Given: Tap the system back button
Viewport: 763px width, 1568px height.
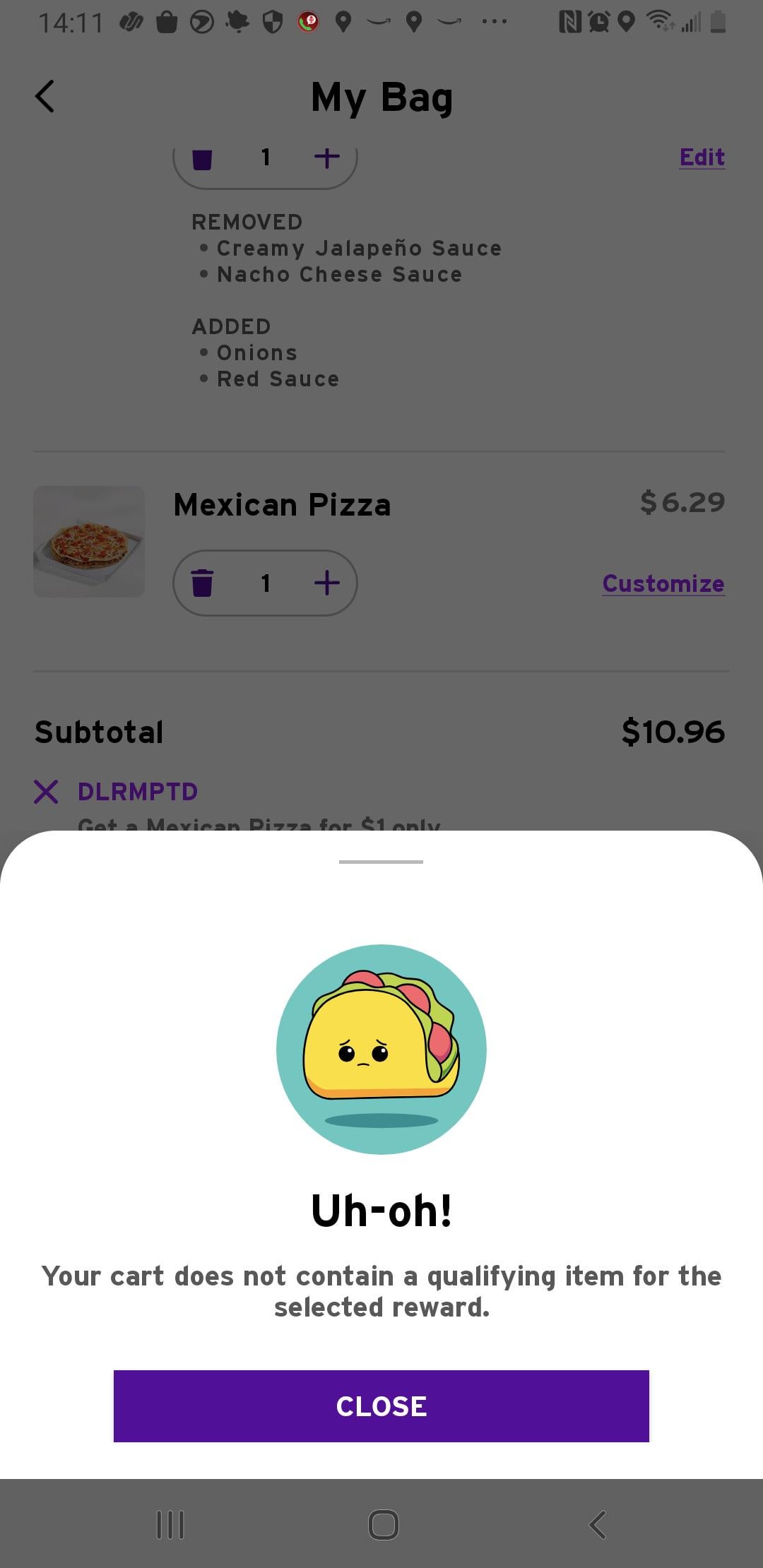Looking at the screenshot, I should (598, 1524).
